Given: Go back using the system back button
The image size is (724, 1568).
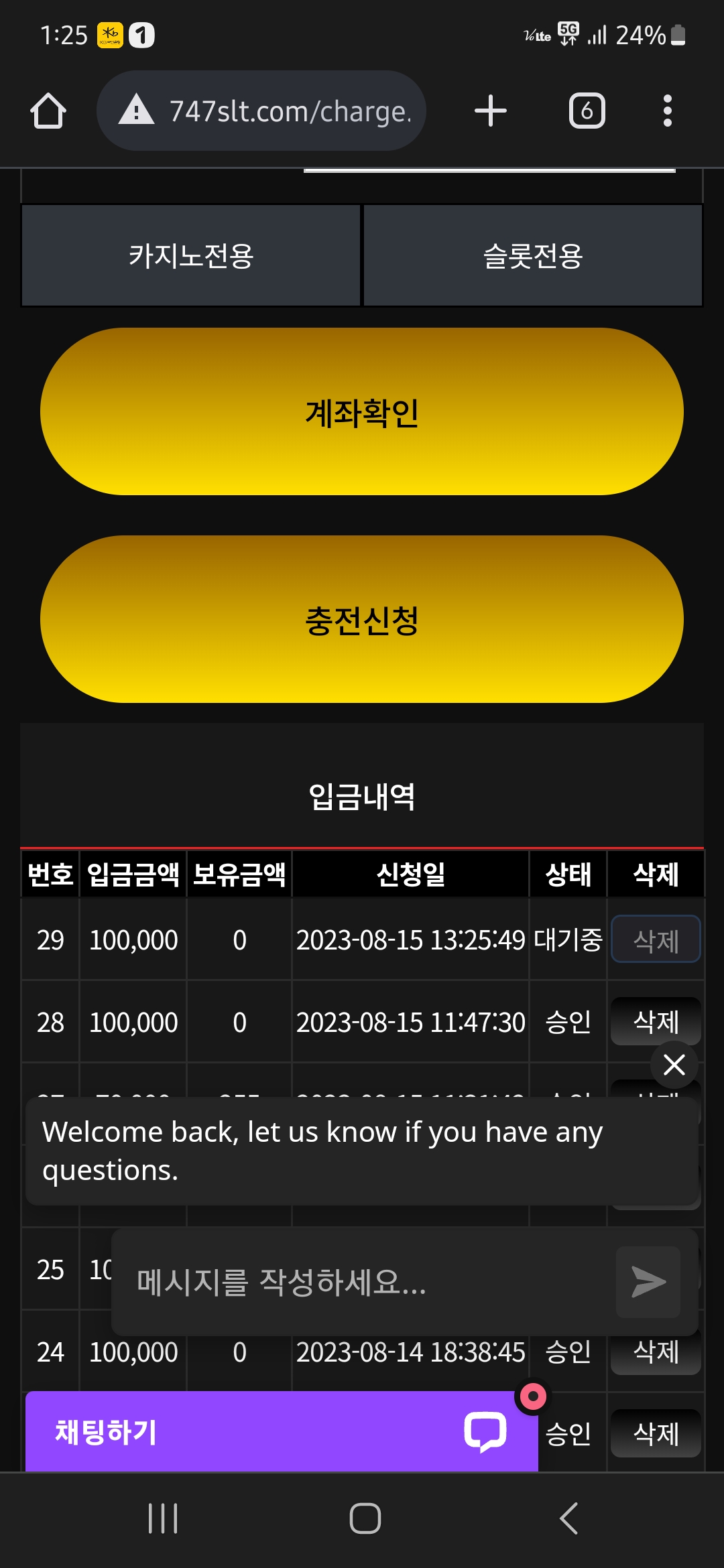Looking at the screenshot, I should pyautogui.click(x=568, y=1518).
